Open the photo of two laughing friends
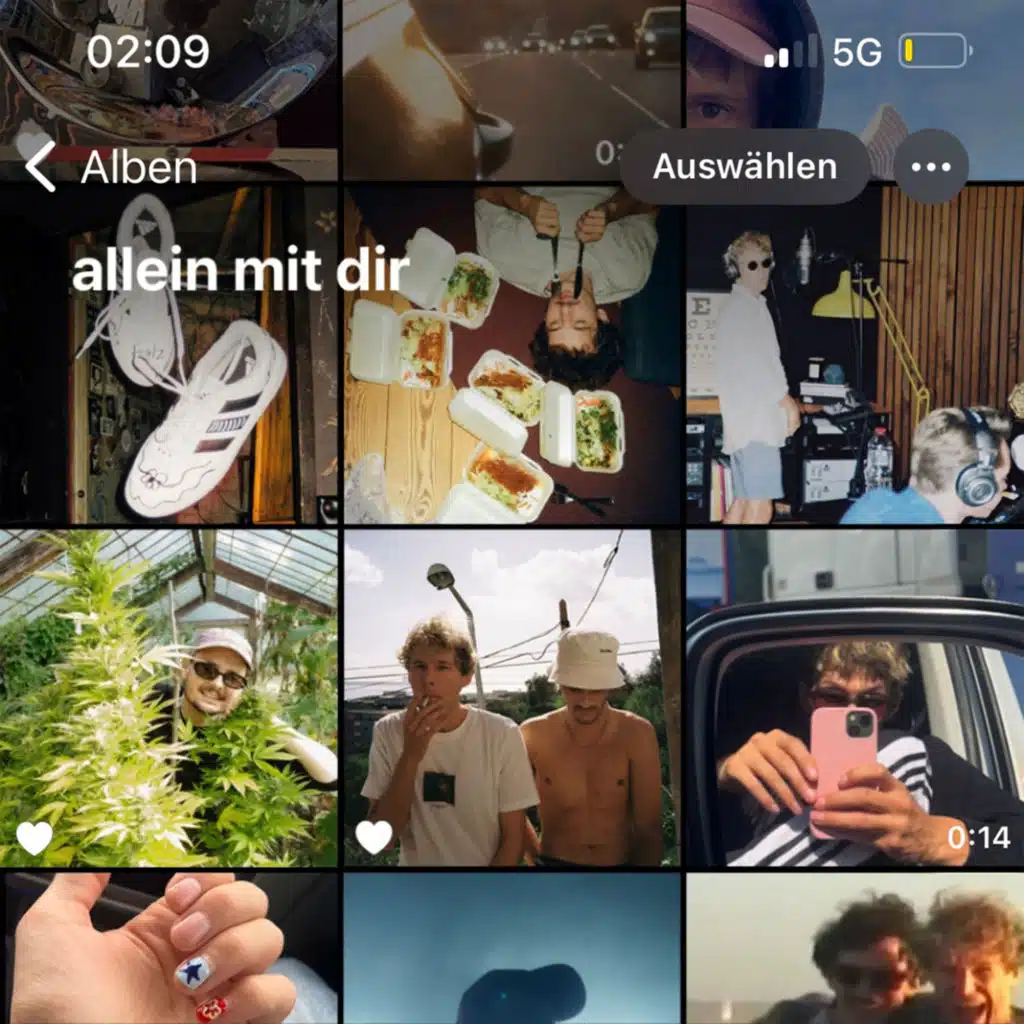1024x1024 pixels. click(855, 950)
